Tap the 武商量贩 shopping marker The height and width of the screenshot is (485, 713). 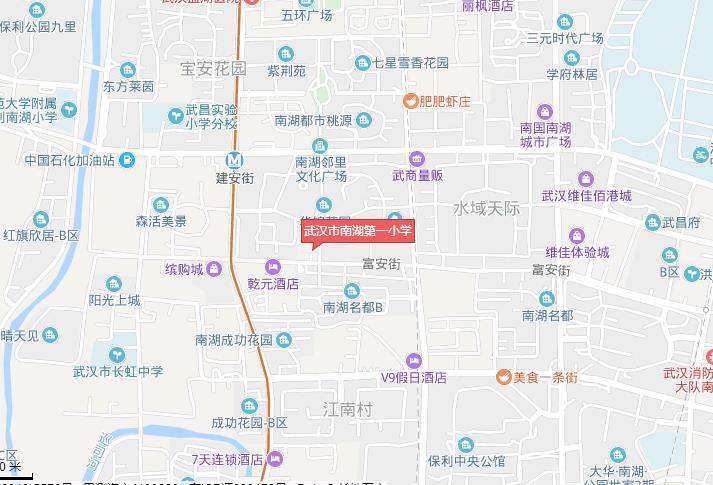416,158
